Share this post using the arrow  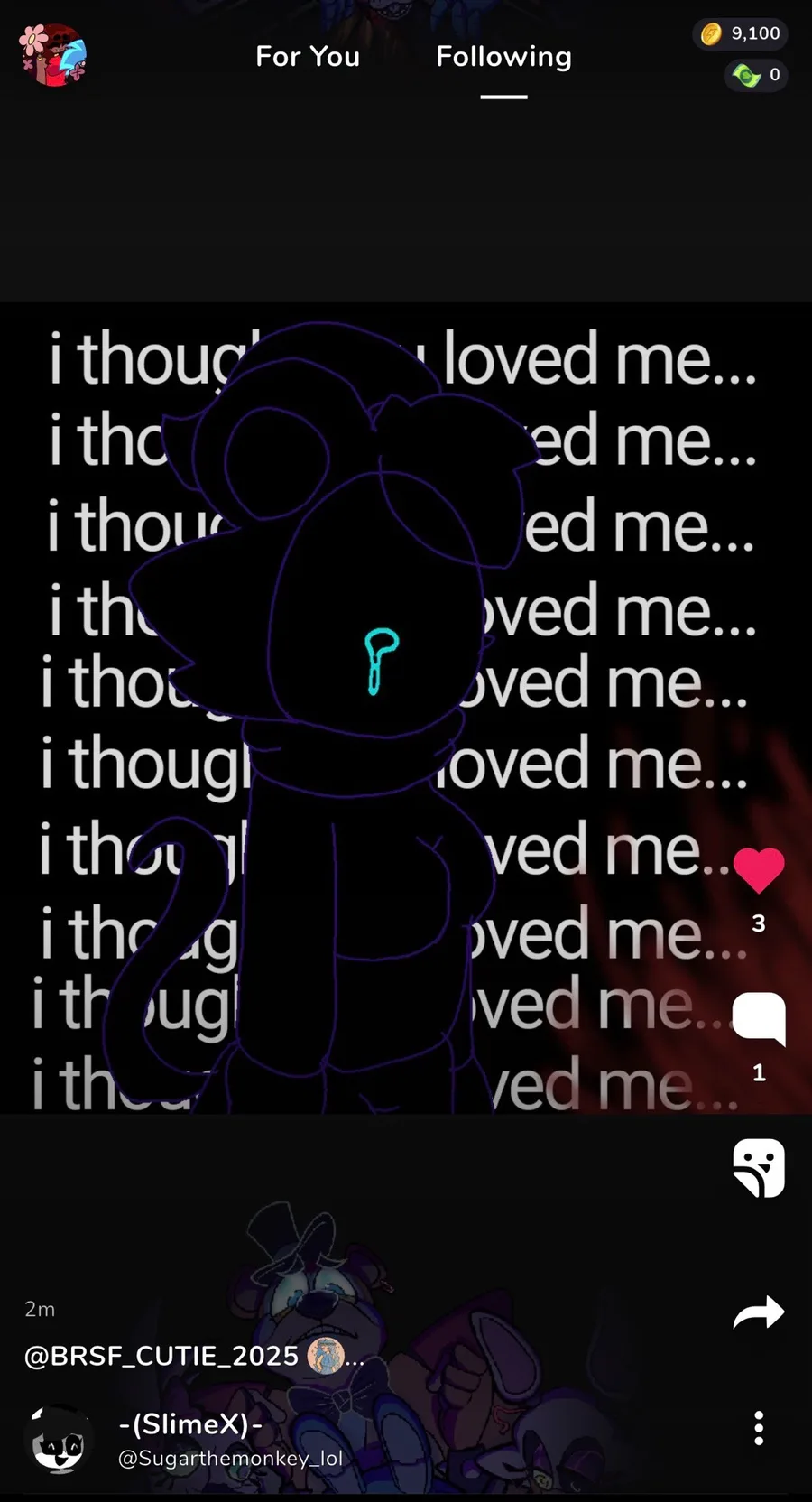coord(759,1313)
